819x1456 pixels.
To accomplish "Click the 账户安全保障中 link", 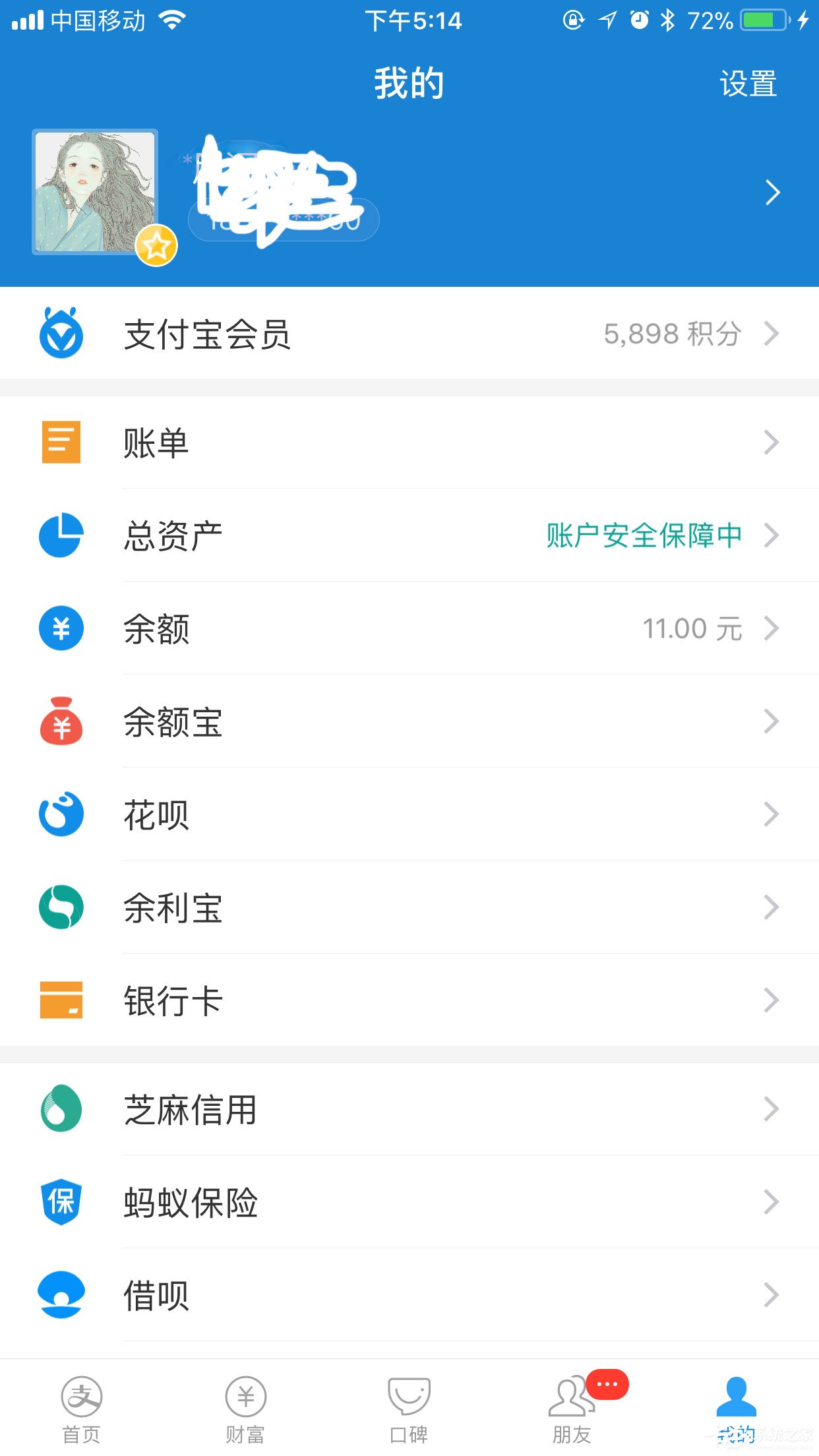I will tap(643, 536).
